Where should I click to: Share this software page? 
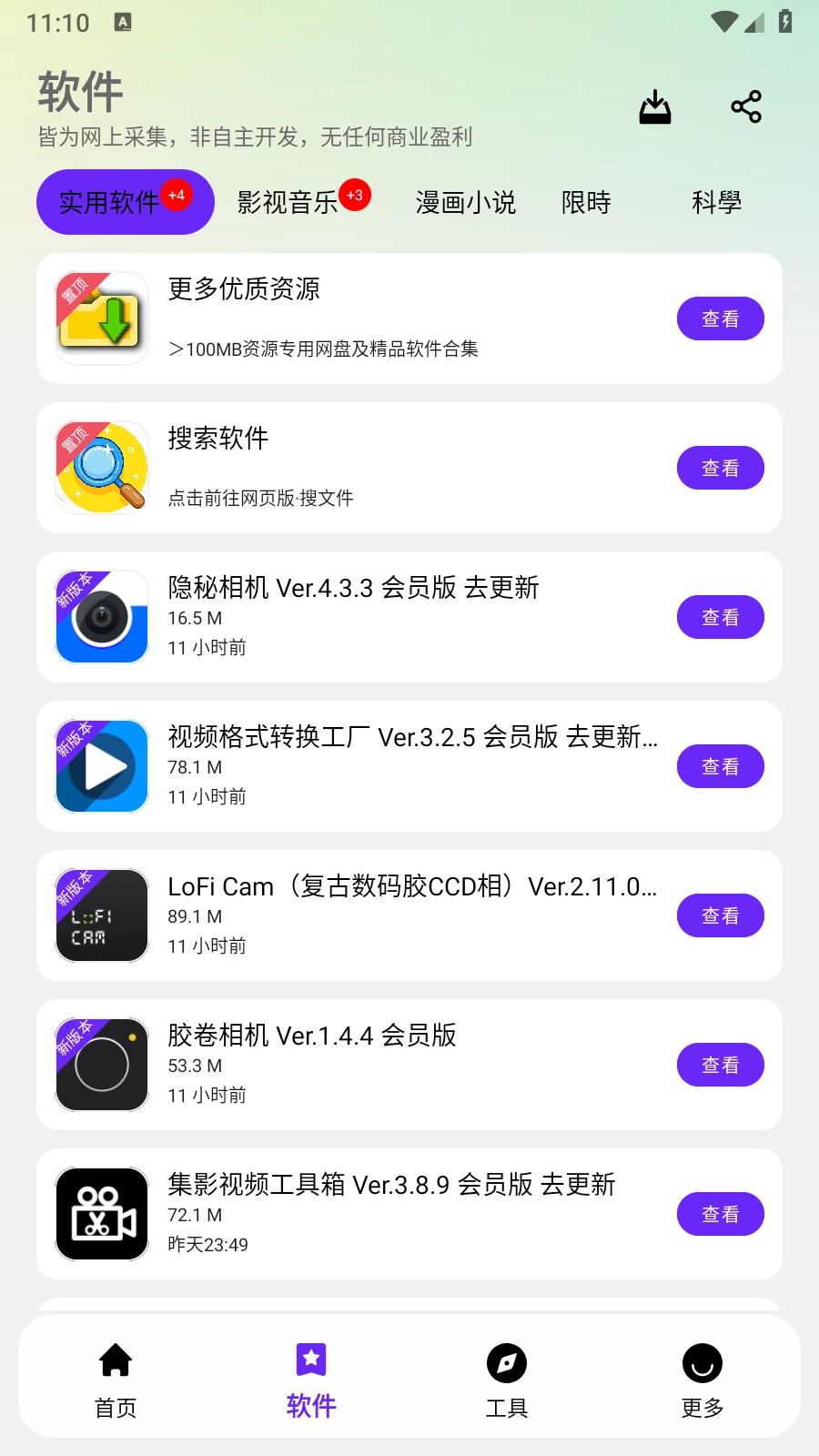[746, 107]
